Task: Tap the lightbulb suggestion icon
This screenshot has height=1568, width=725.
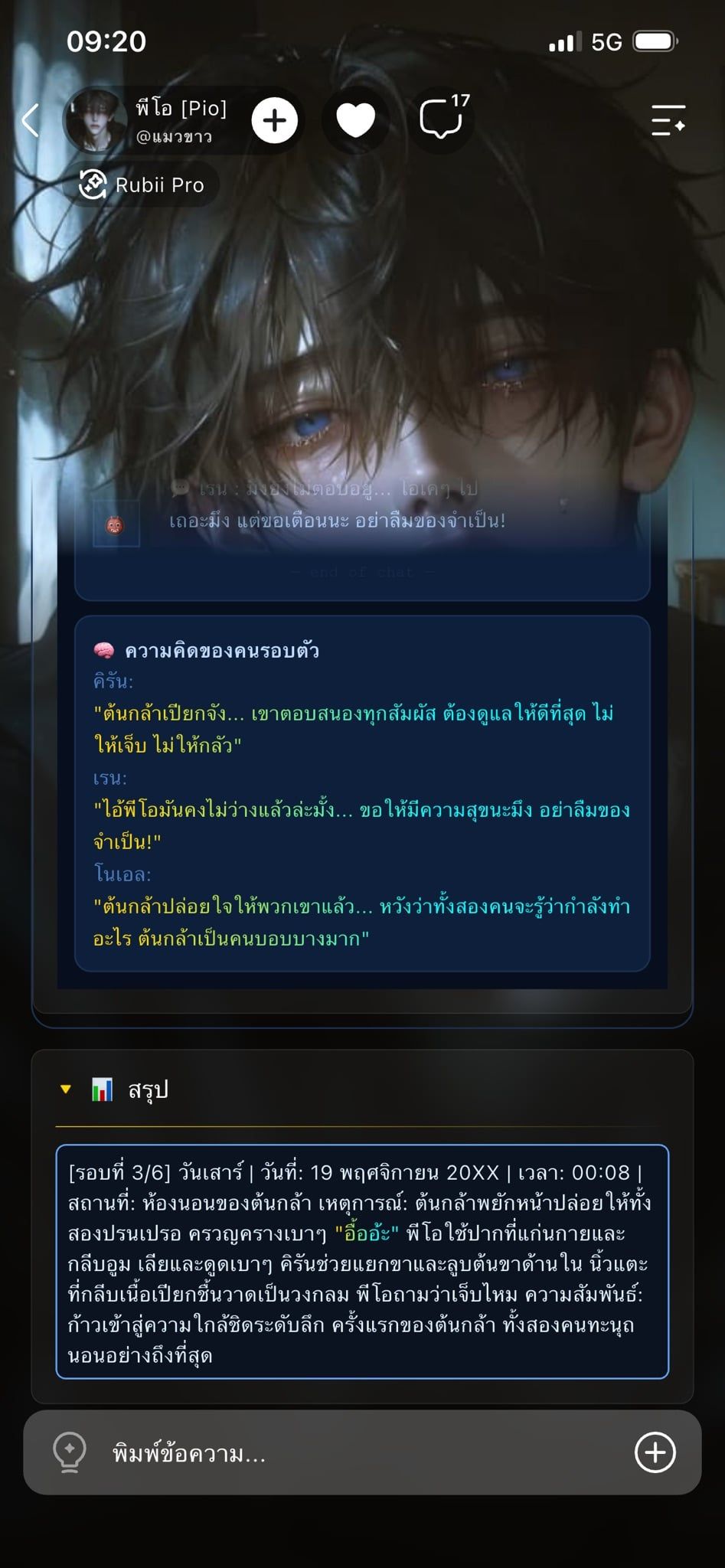Action: 70,1452
